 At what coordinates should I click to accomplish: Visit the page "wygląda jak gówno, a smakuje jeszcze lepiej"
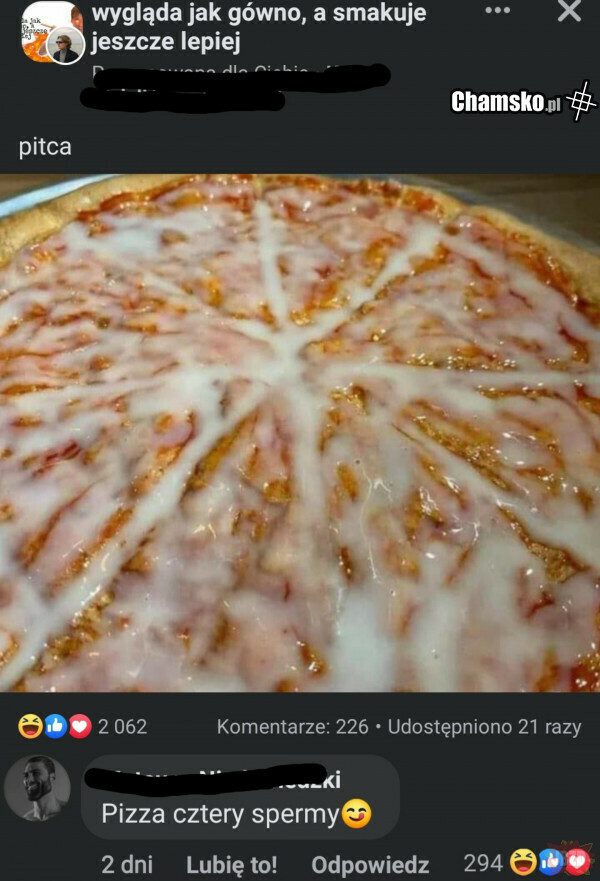pos(258,28)
